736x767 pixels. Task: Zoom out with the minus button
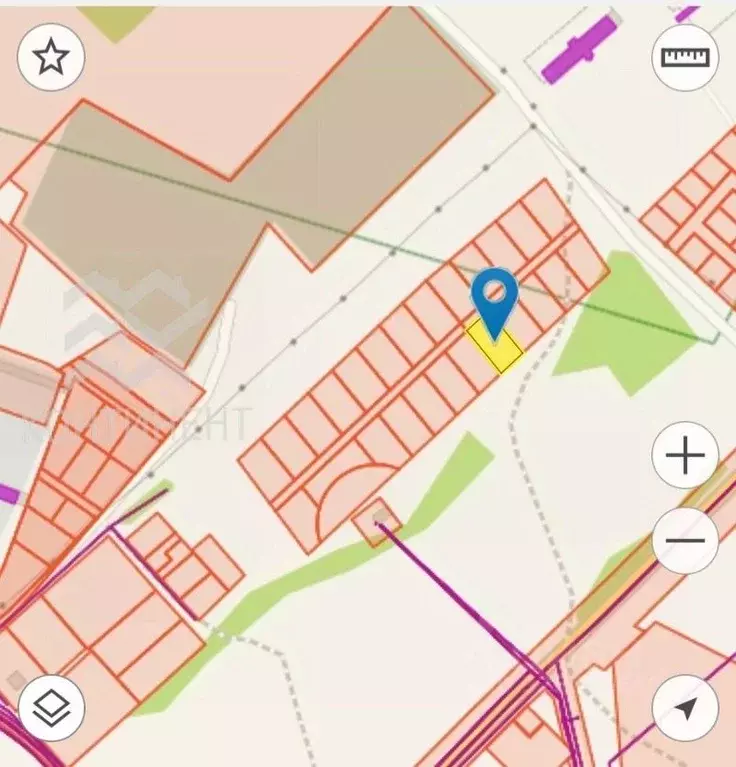pos(685,540)
